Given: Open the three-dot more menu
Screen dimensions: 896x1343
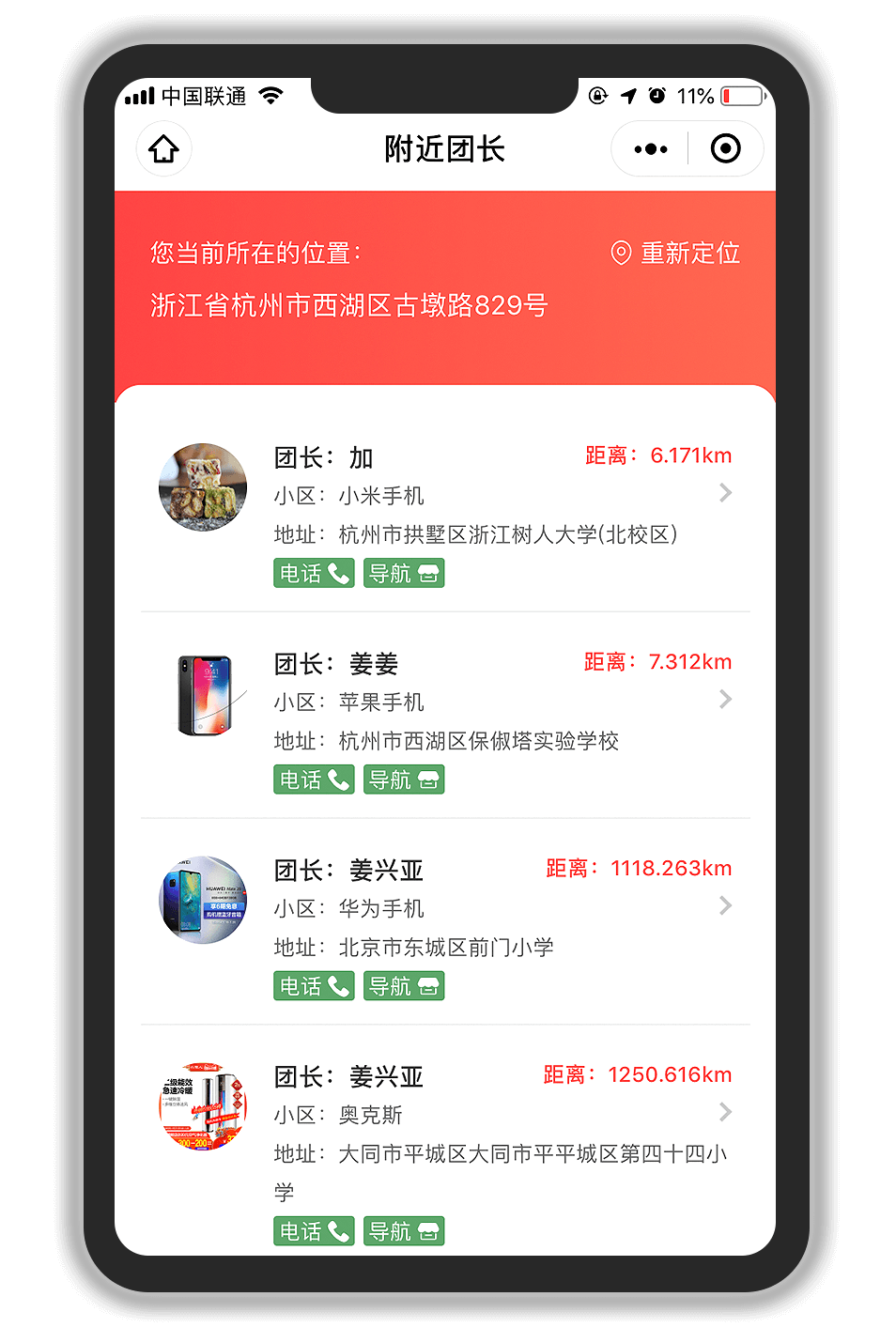Looking at the screenshot, I should click(x=651, y=149).
